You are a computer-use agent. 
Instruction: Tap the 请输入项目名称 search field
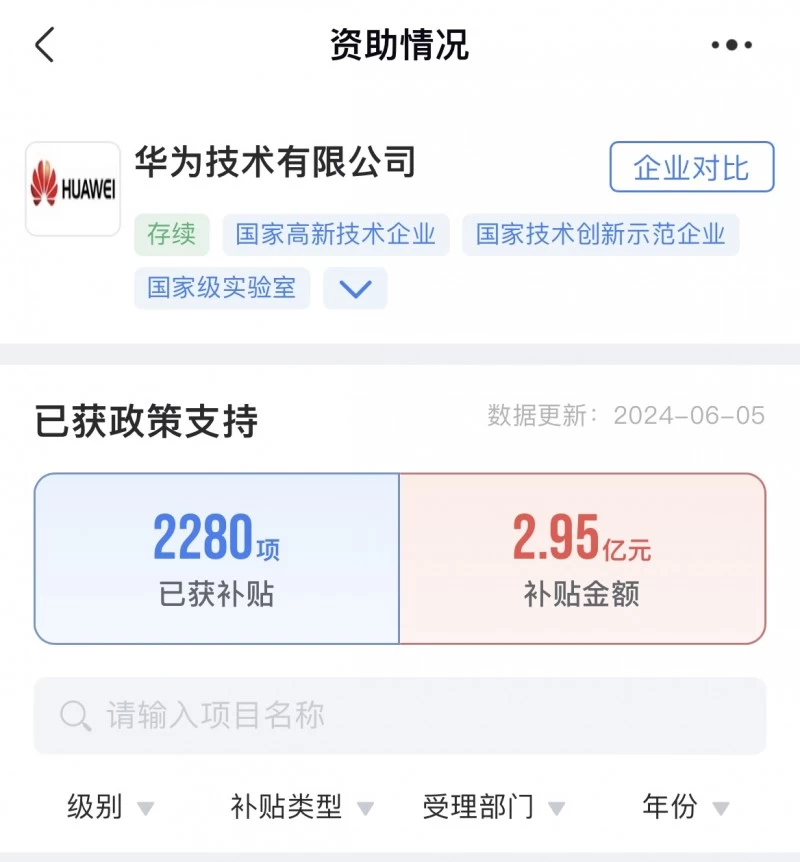(400, 716)
